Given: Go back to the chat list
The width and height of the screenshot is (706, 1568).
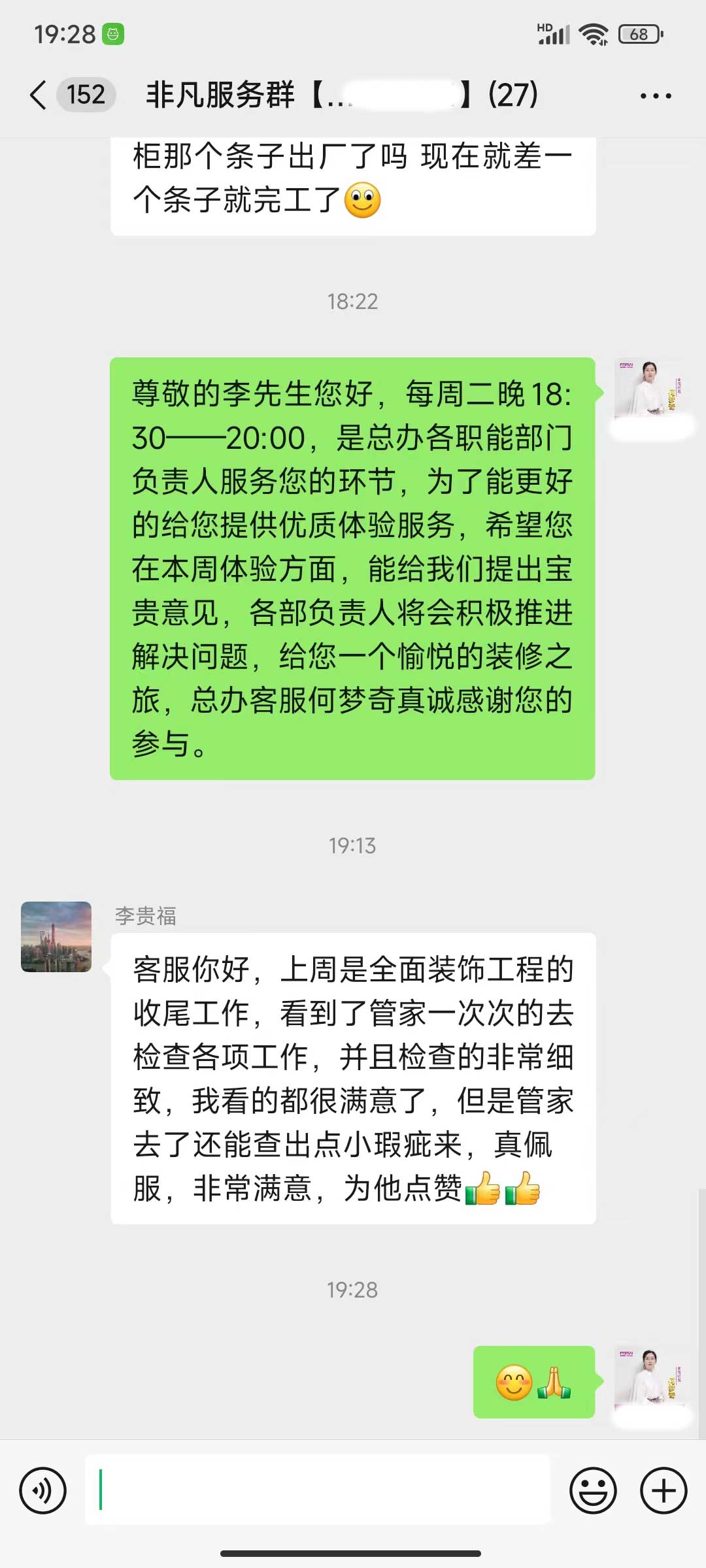Looking at the screenshot, I should (39, 95).
